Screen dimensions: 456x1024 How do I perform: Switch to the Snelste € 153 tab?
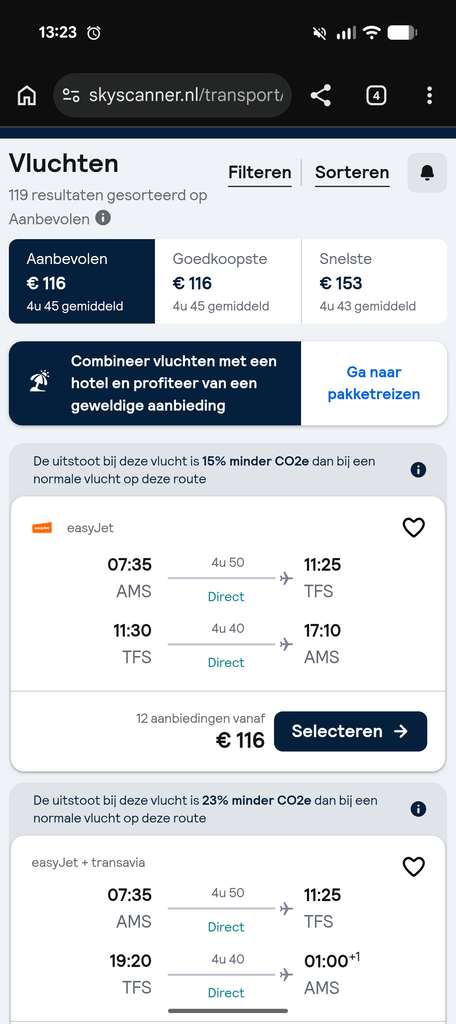pos(374,281)
